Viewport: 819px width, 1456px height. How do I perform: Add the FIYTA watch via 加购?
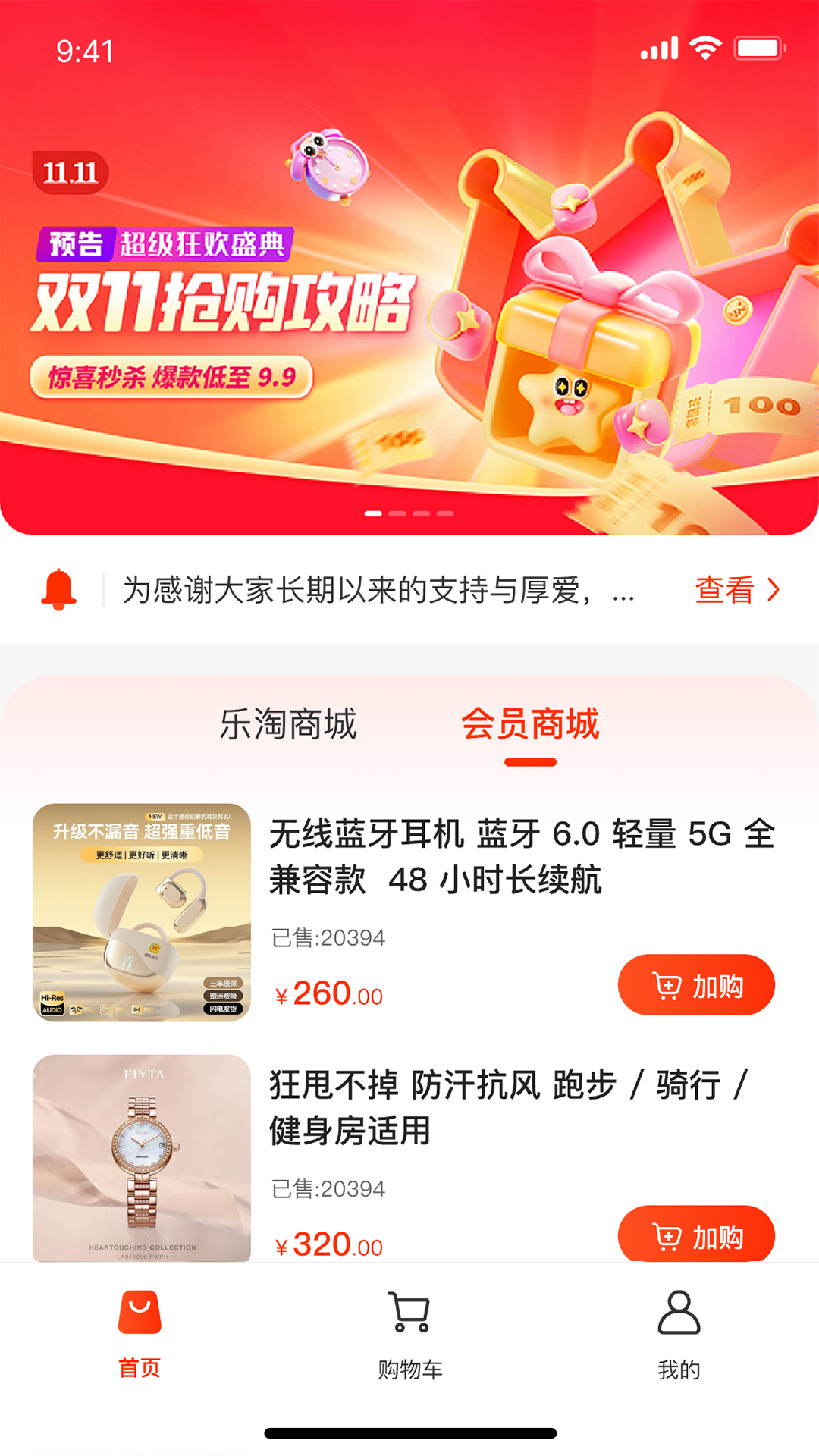pyautogui.click(x=696, y=1234)
